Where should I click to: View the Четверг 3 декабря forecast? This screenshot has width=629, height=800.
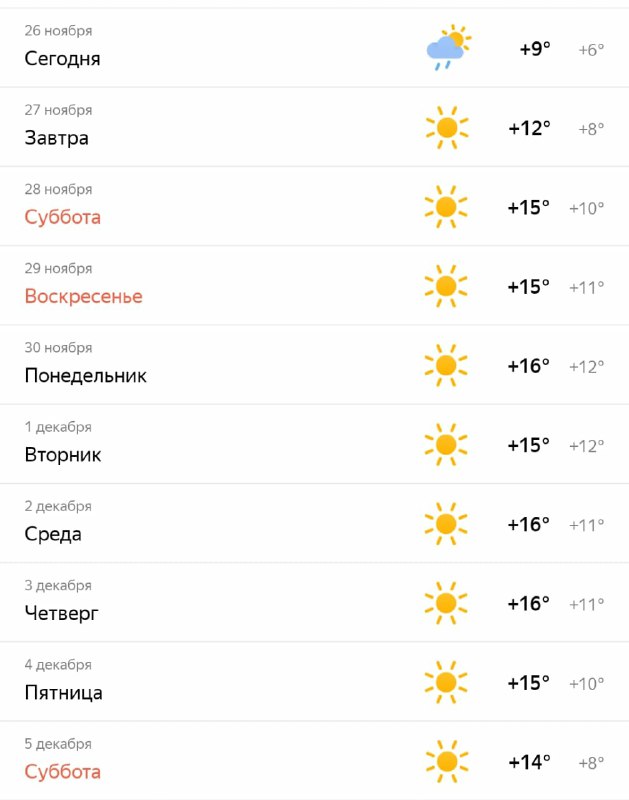click(x=62, y=613)
